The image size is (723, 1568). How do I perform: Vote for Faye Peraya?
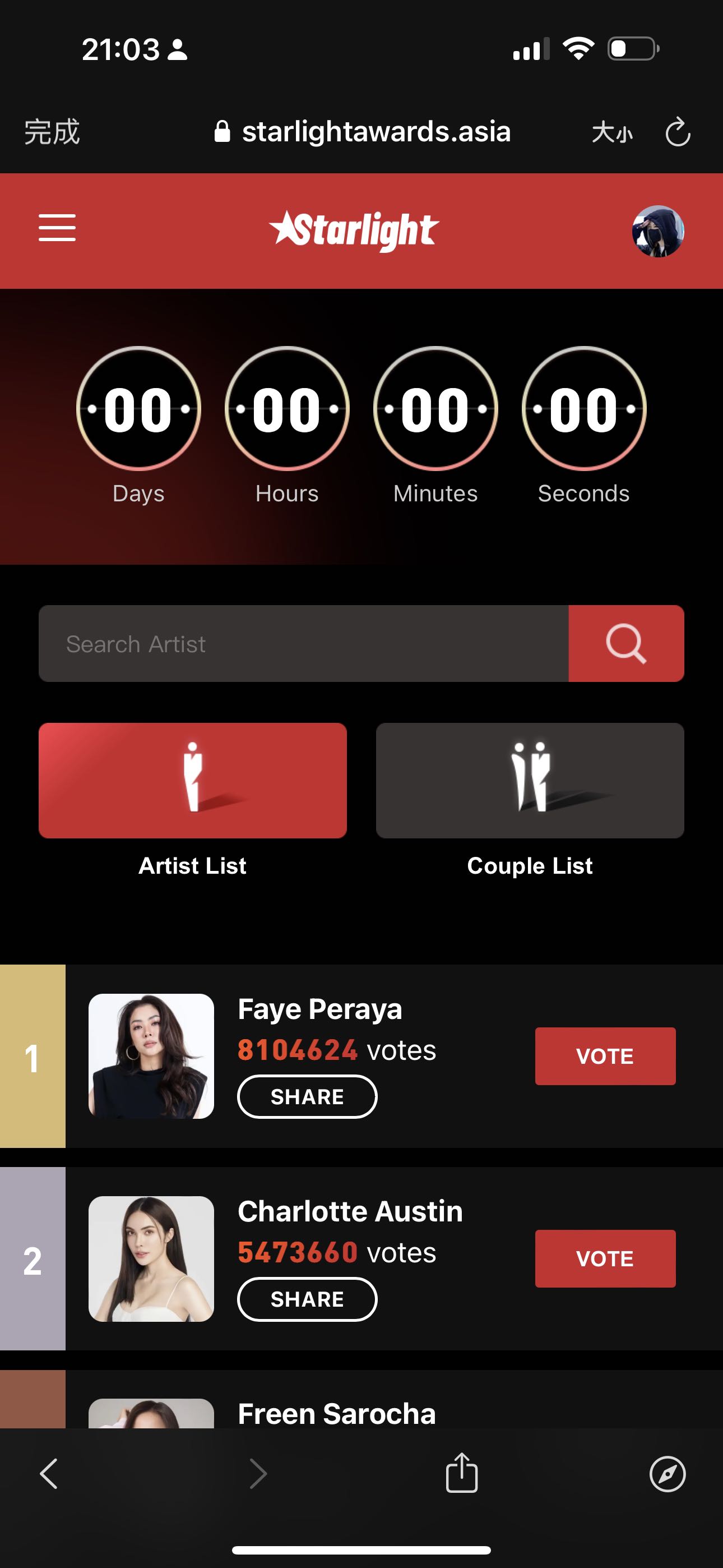pos(605,1056)
